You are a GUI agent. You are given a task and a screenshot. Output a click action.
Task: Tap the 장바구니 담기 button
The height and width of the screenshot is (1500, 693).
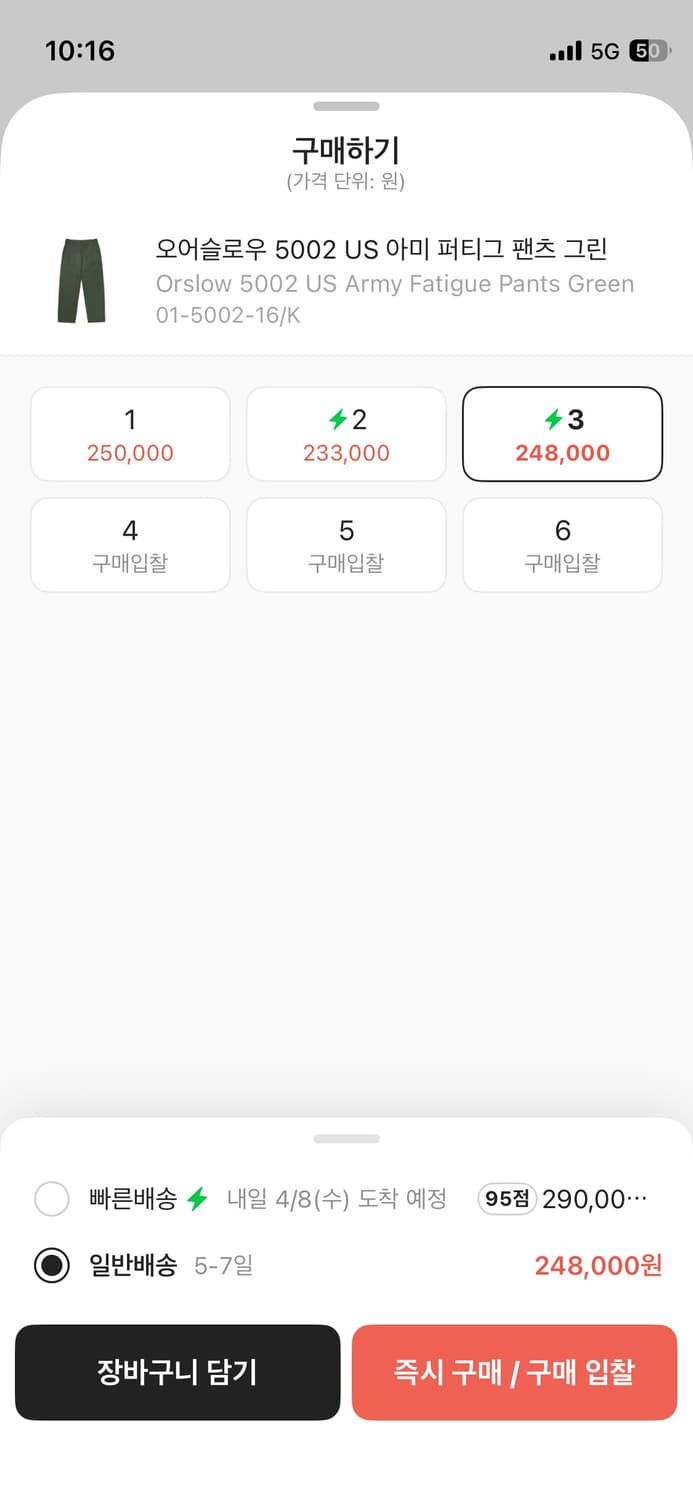point(178,1372)
